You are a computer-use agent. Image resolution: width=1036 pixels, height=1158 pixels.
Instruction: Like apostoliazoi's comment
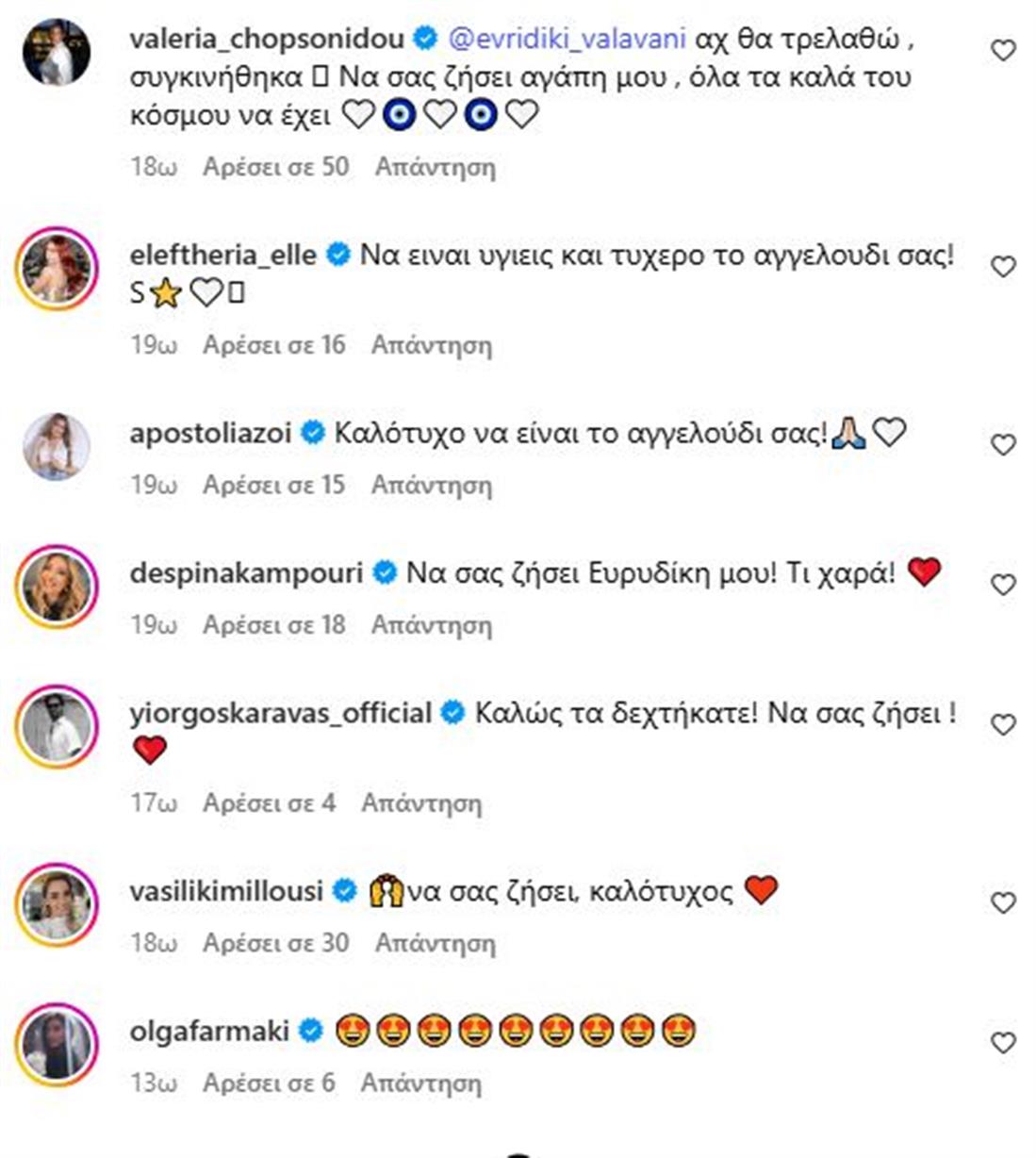pyautogui.click(x=1003, y=444)
